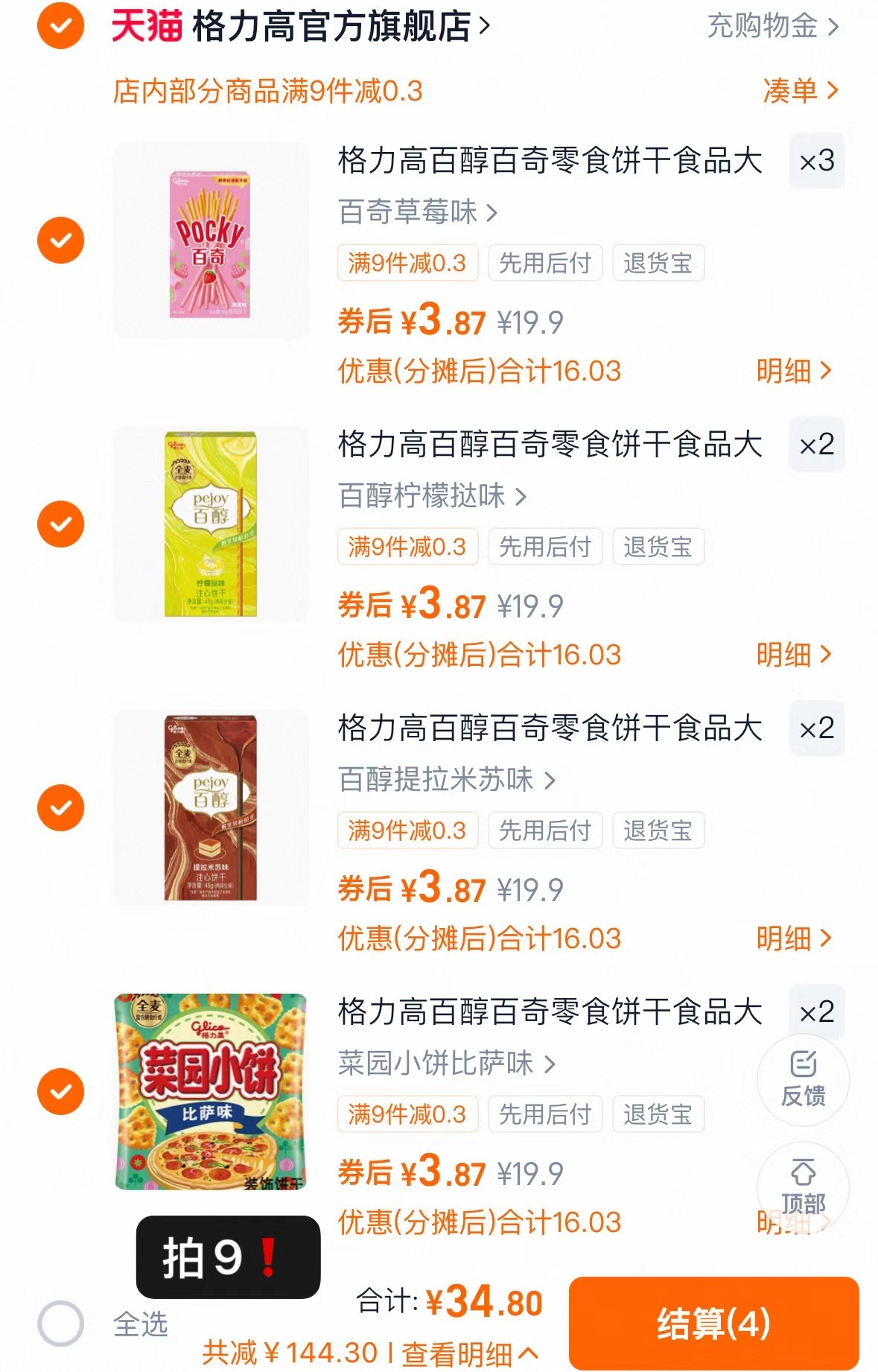Deselect the 百奇草莓味 item checkbox
The height and width of the screenshot is (1372, 878).
click(x=60, y=240)
